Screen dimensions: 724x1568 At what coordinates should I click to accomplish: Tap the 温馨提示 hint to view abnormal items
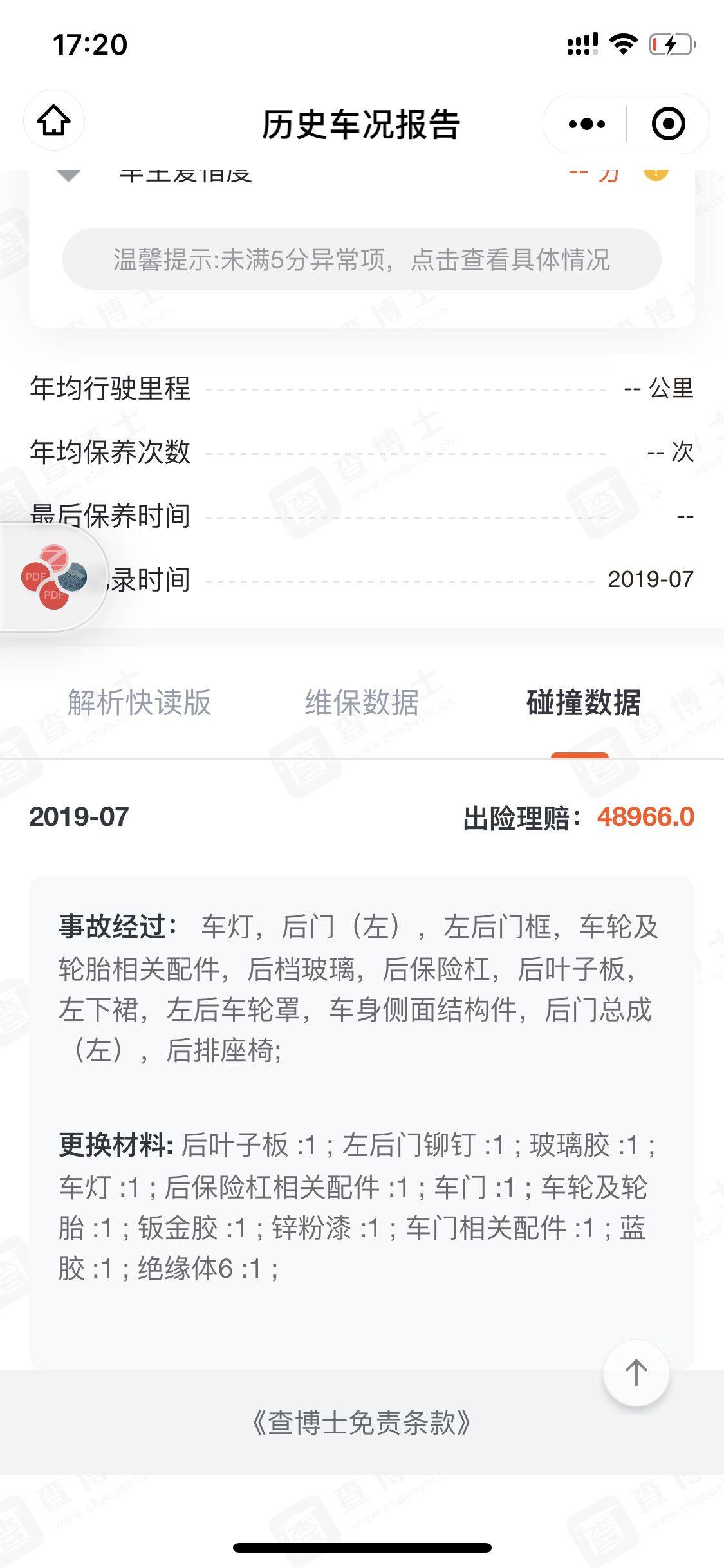tap(362, 259)
